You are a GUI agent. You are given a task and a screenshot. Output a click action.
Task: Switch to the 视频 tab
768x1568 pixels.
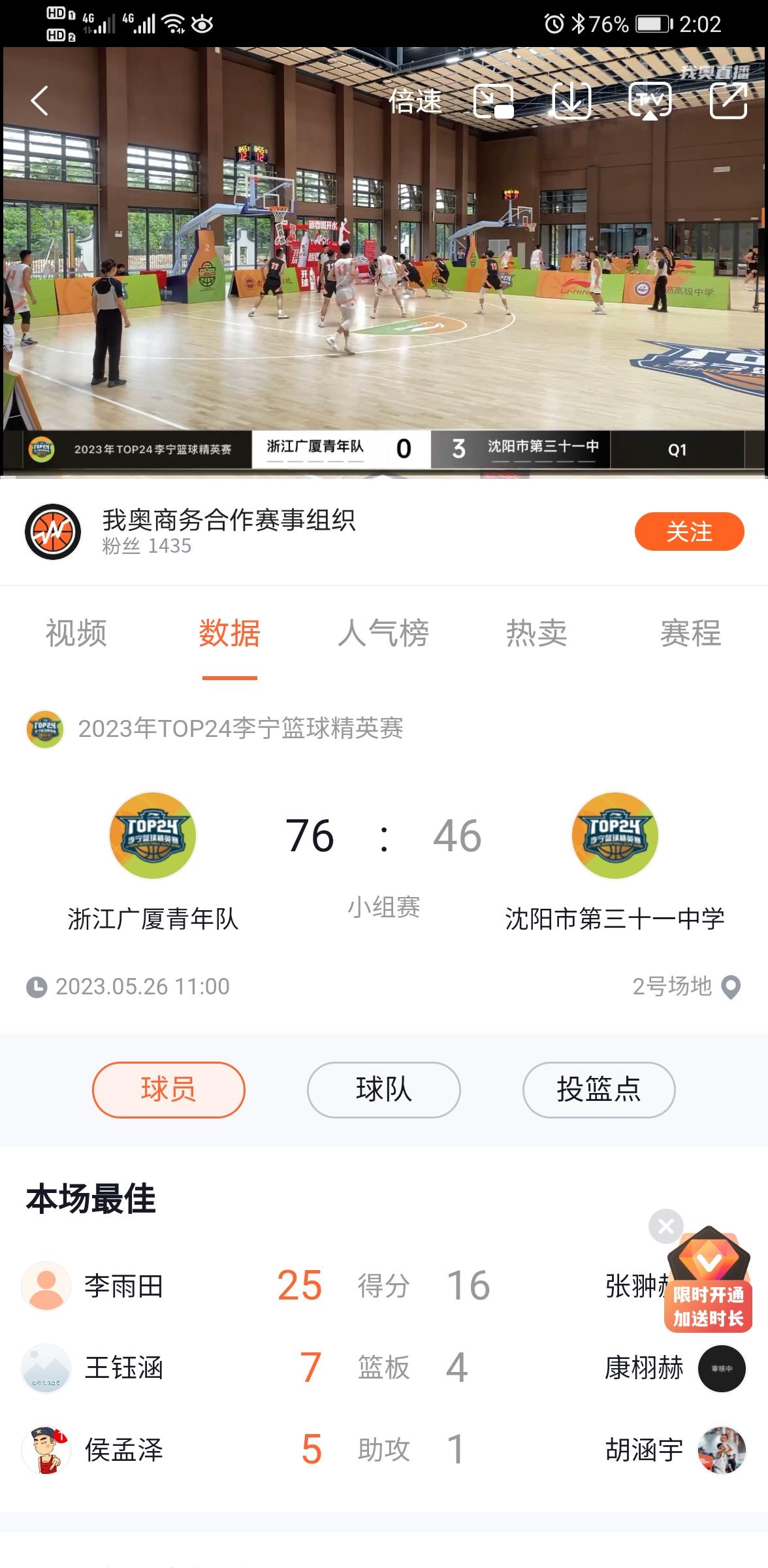(76, 633)
